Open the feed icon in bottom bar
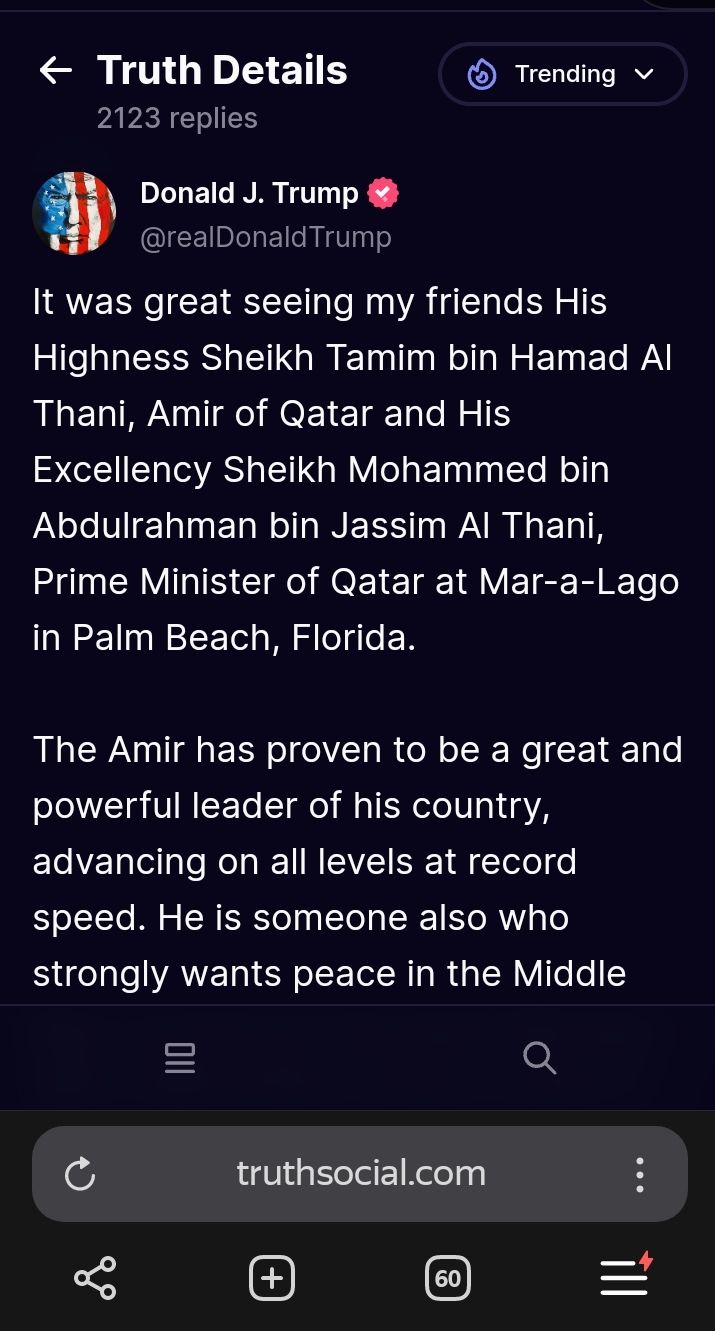715x1331 pixels. [180, 1057]
